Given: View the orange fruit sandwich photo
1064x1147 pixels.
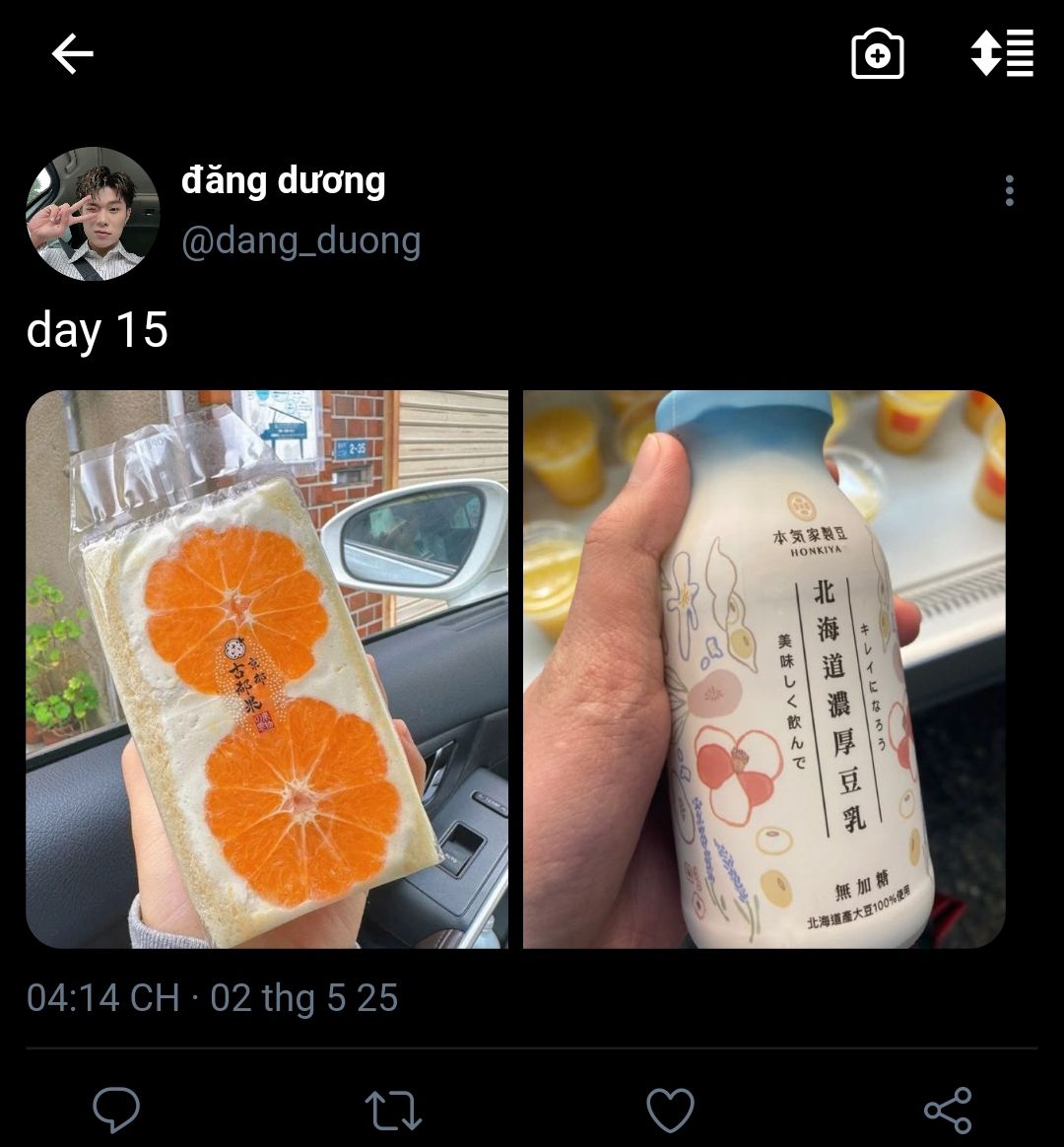Looking at the screenshot, I should (267, 669).
